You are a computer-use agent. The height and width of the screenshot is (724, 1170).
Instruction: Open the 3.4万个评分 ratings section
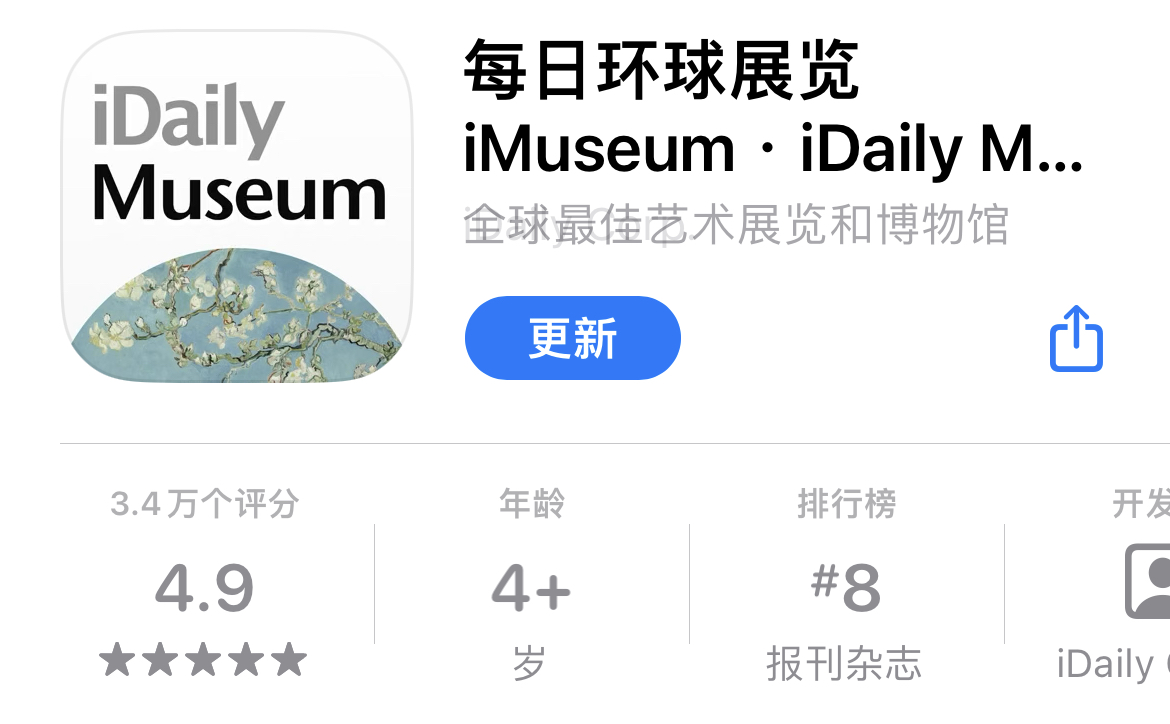point(205,585)
